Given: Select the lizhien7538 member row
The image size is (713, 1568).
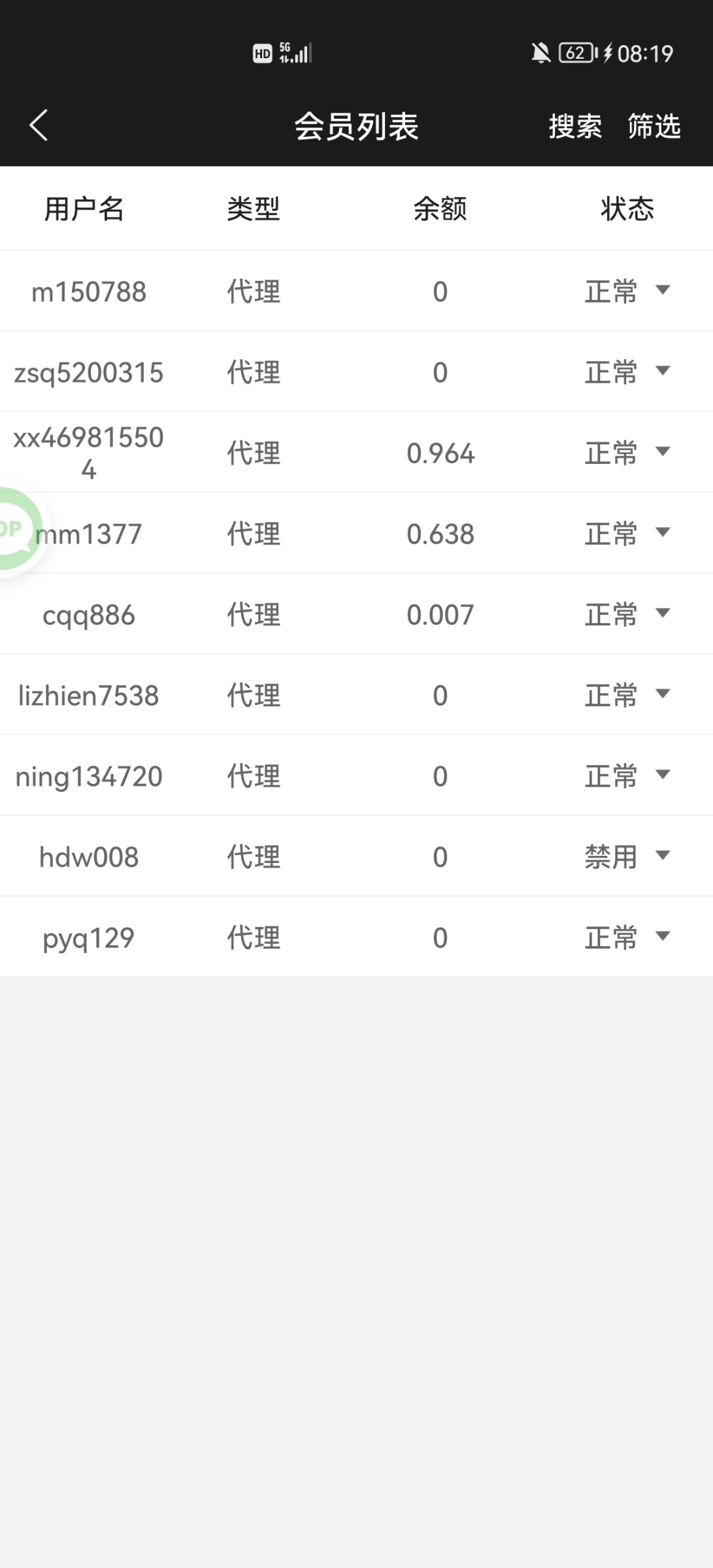Looking at the screenshot, I should 88,694.
